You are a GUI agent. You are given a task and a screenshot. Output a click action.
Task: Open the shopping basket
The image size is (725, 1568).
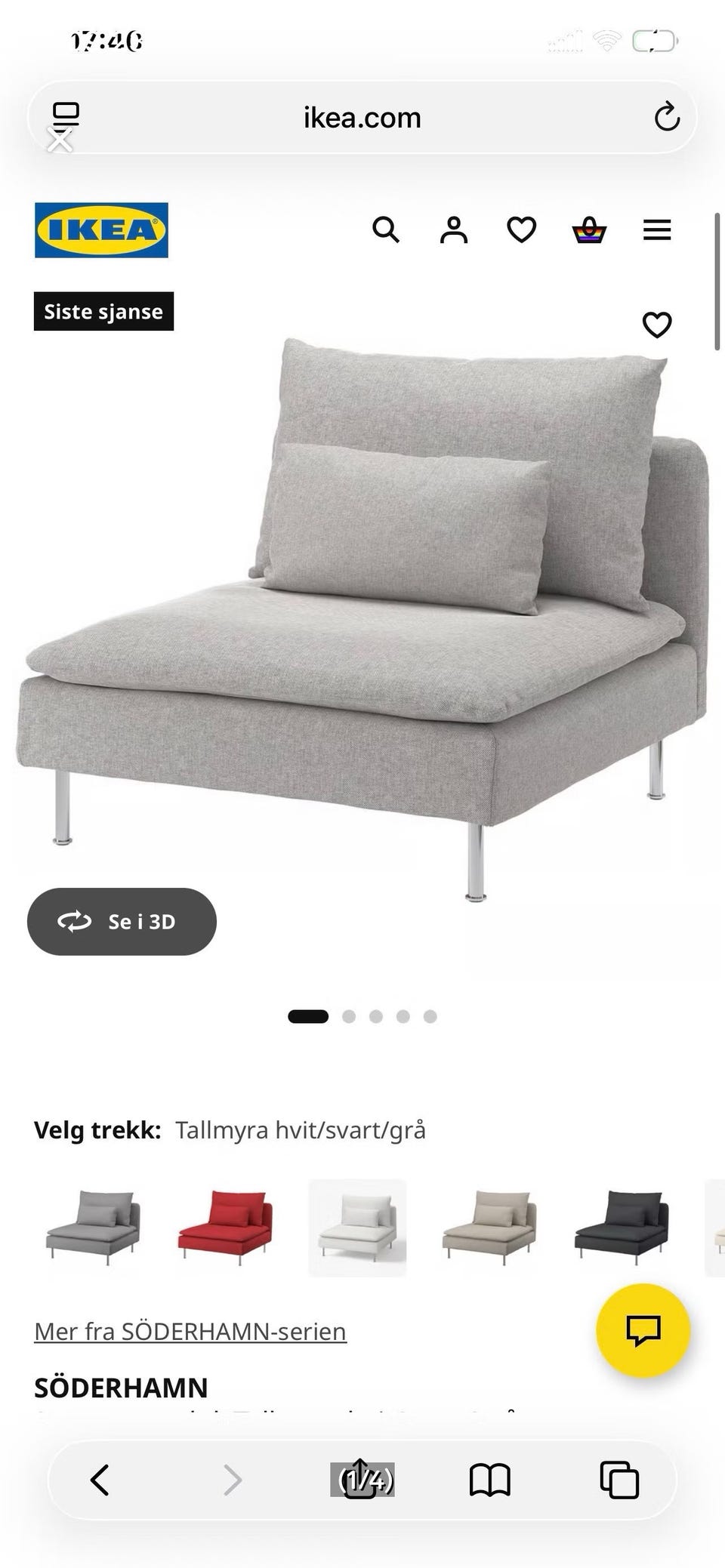tap(589, 230)
